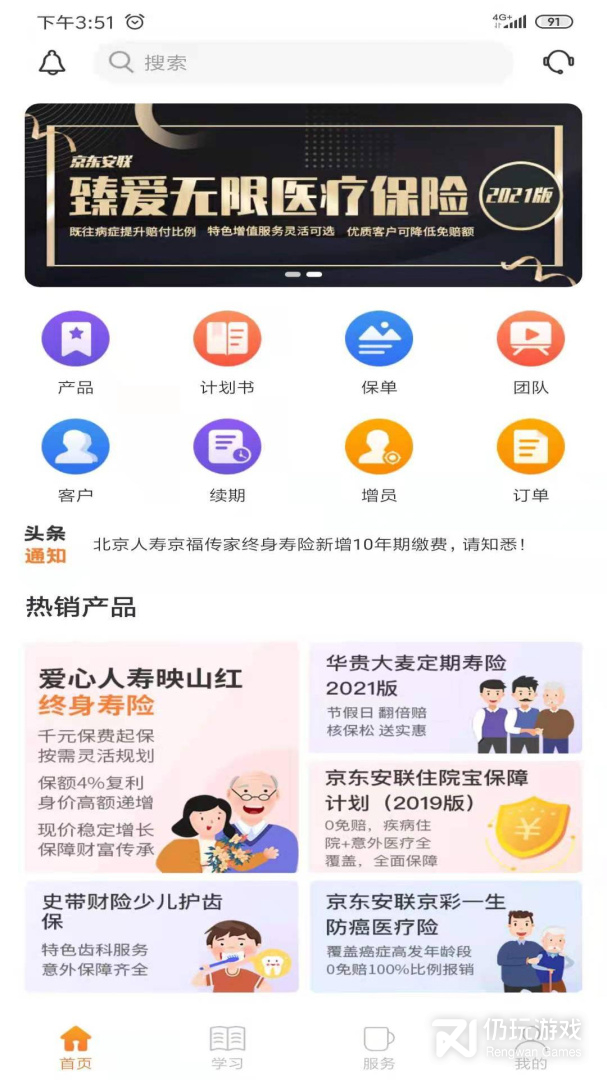Go to 保单 policies
This screenshot has height=1080, width=607.
(x=379, y=350)
